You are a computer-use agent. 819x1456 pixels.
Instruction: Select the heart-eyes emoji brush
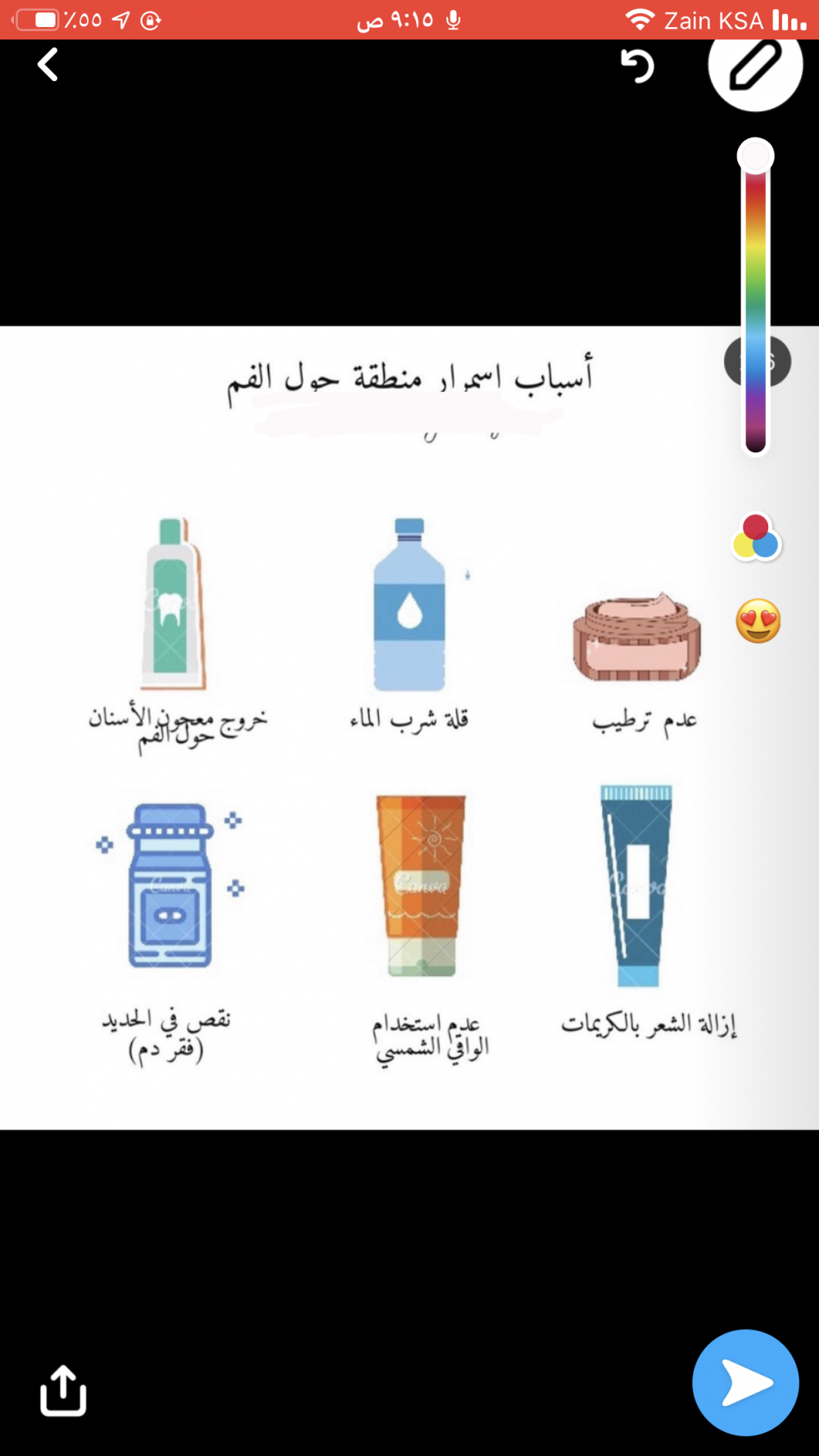coord(758,621)
